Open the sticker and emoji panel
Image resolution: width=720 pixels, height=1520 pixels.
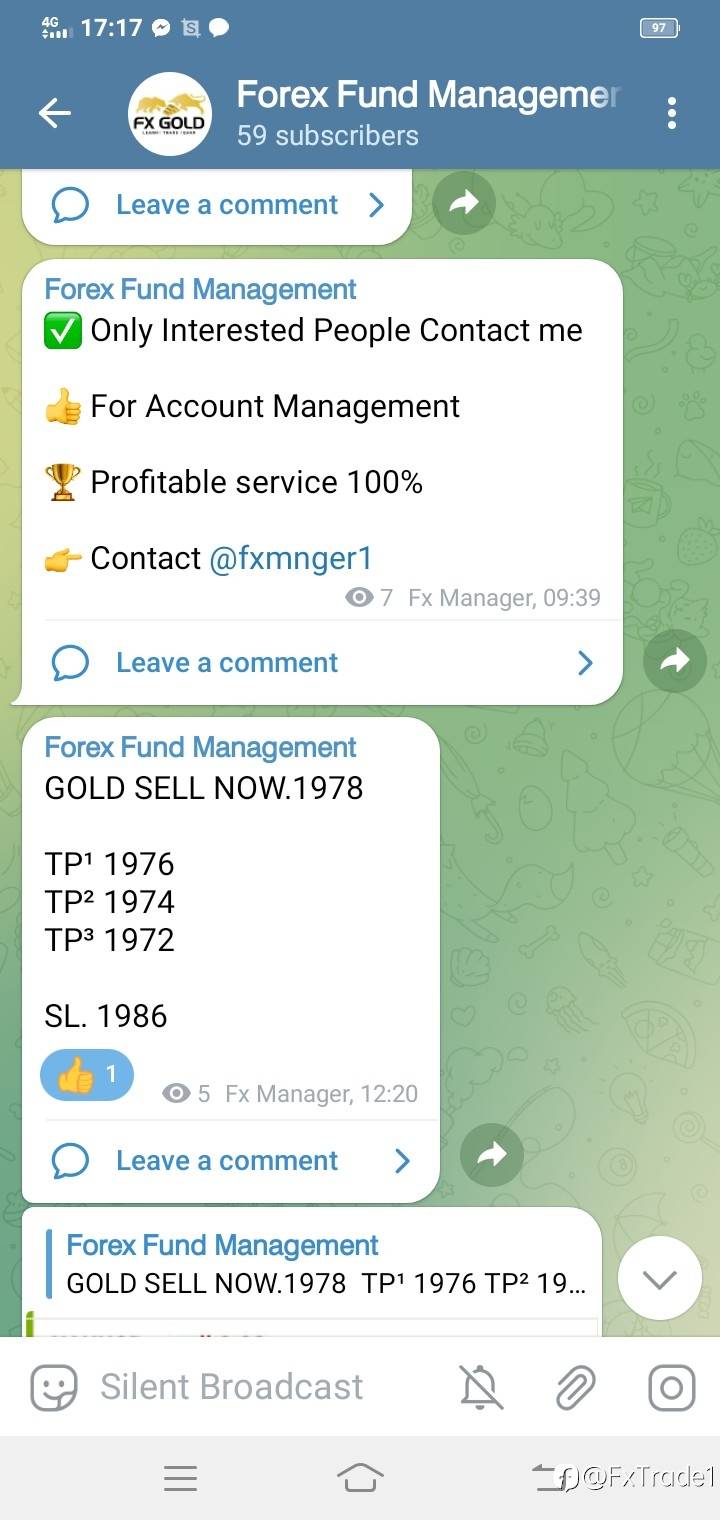(54, 1387)
